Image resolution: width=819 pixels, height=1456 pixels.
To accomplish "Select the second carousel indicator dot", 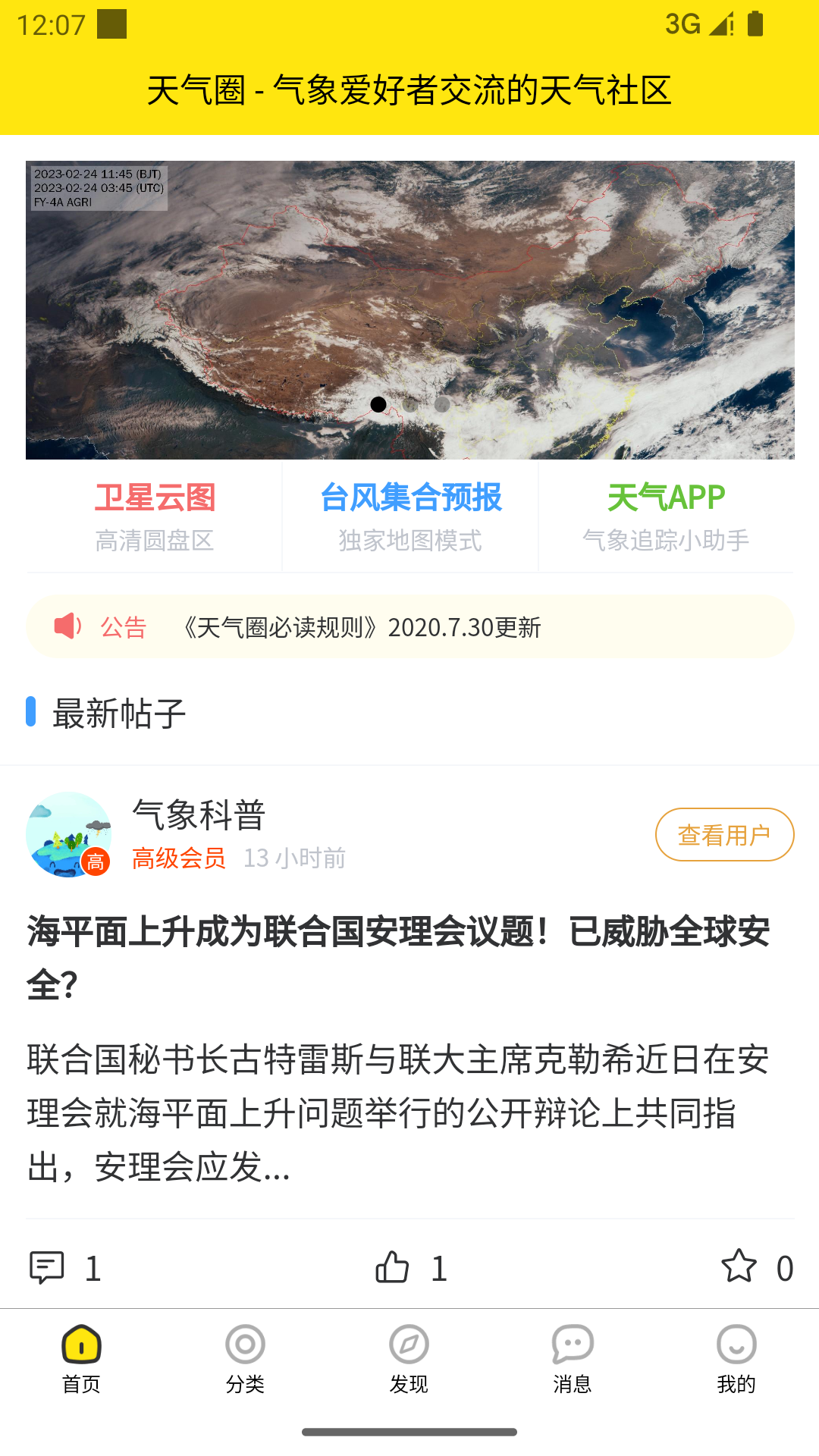I will tap(409, 406).
